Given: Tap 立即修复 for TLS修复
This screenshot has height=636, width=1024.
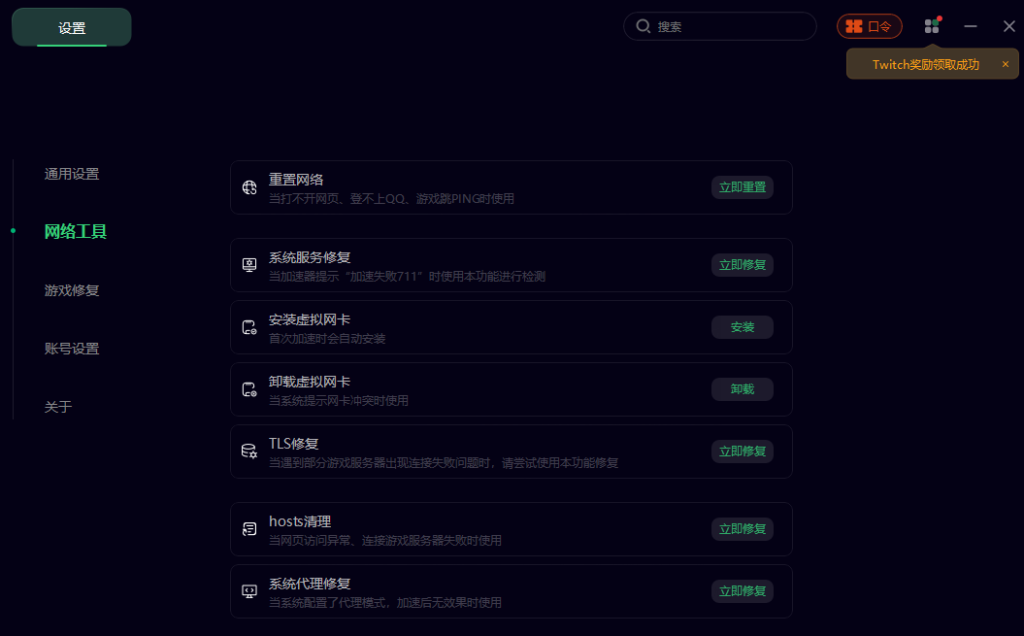Looking at the screenshot, I should (x=742, y=451).
